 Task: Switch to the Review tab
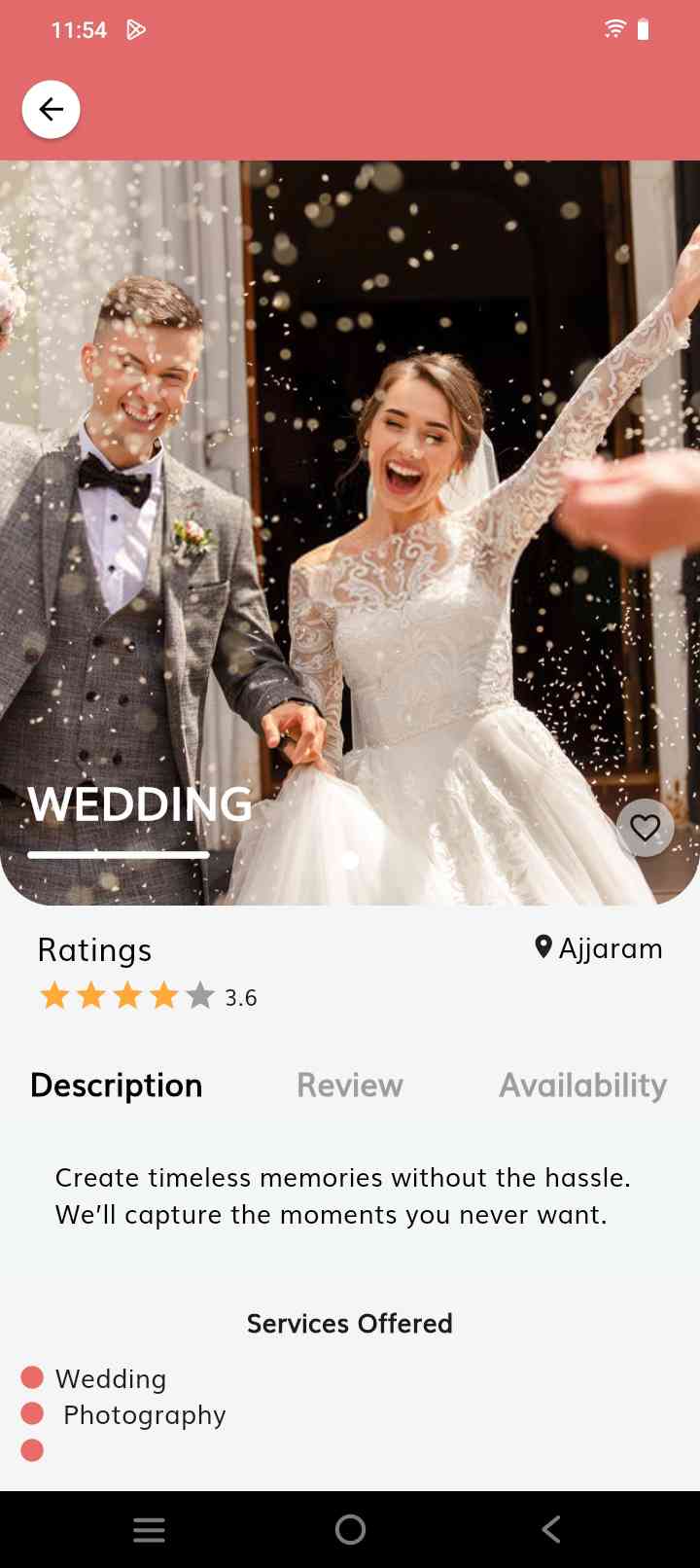350,1086
